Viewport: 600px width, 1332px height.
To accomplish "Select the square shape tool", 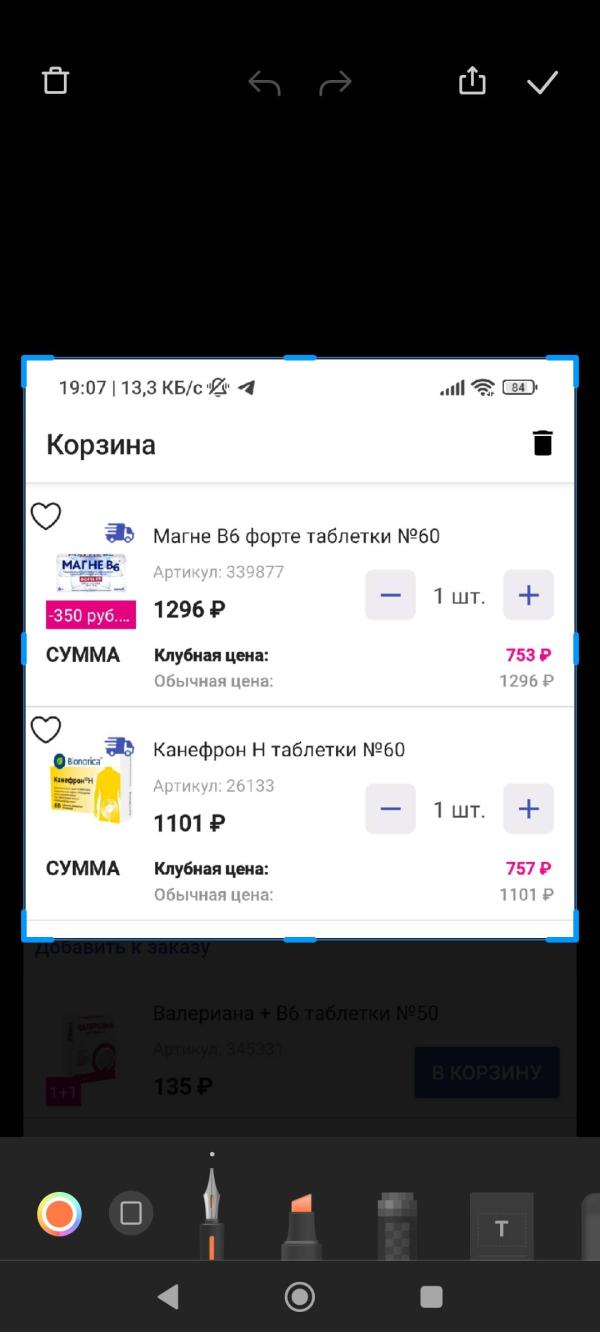I will [131, 1214].
